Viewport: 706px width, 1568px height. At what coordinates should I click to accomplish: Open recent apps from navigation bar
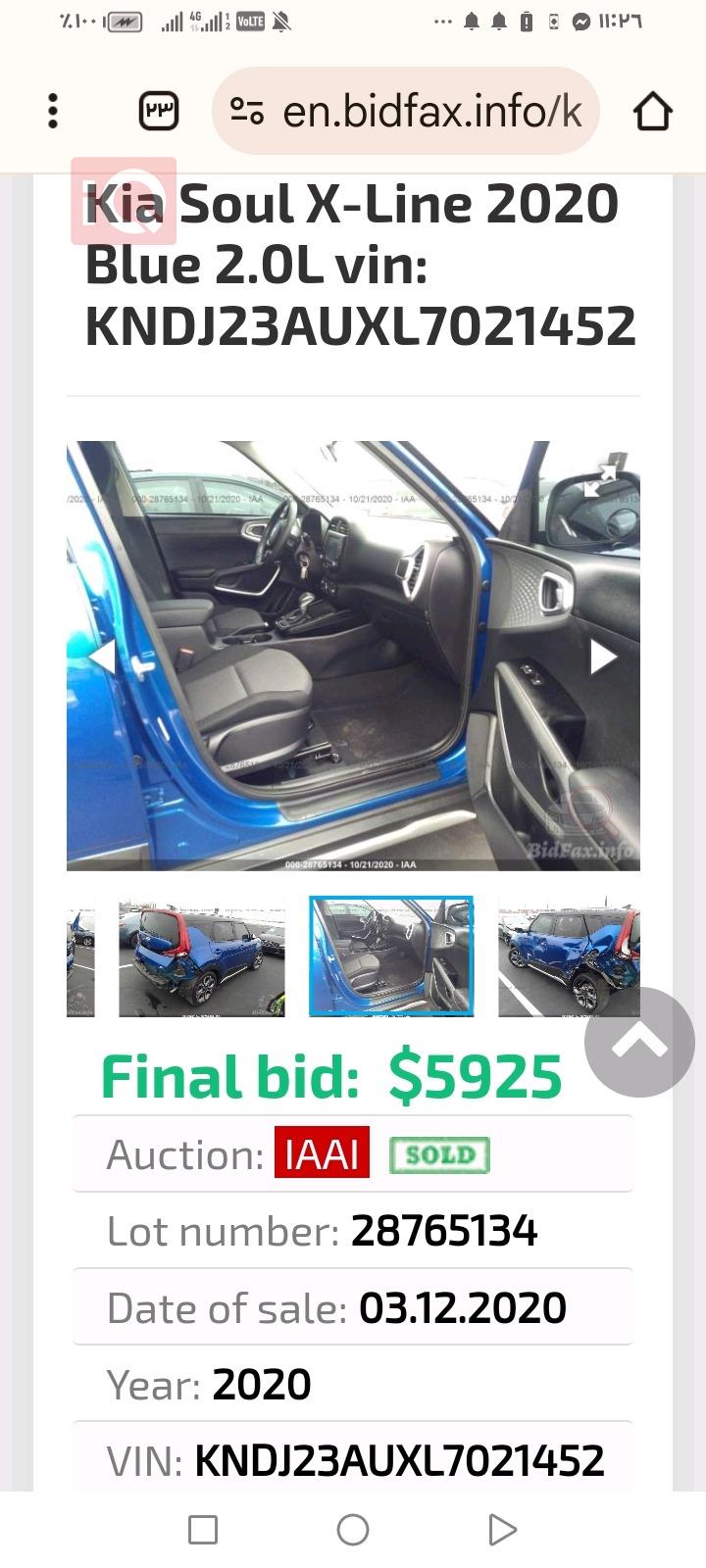(x=203, y=1529)
